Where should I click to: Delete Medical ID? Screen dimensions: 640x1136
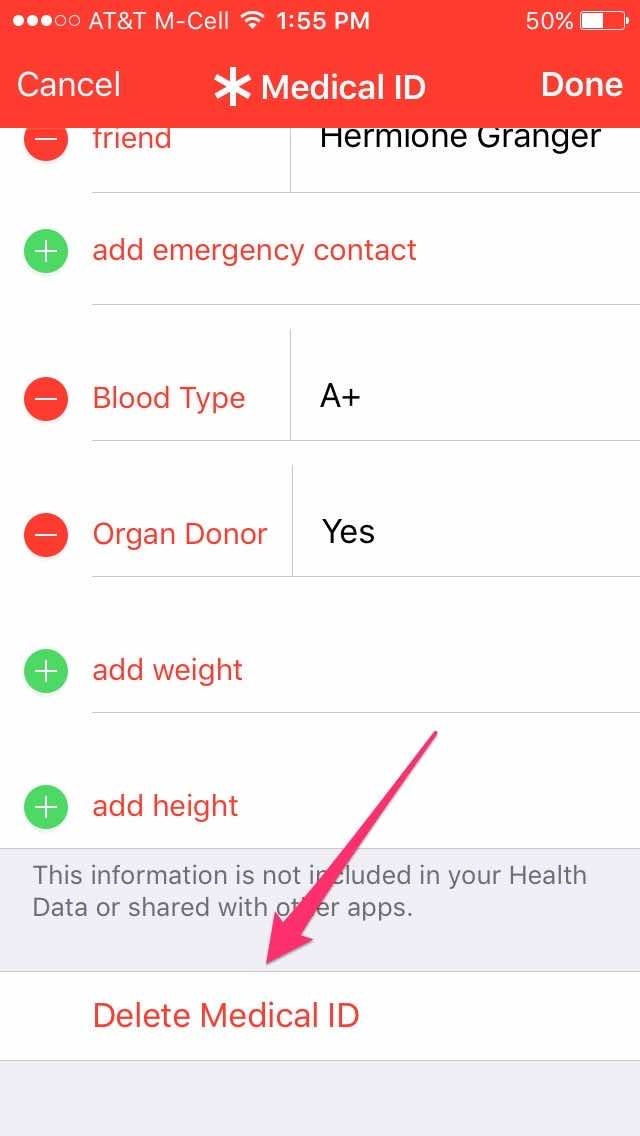(226, 1016)
